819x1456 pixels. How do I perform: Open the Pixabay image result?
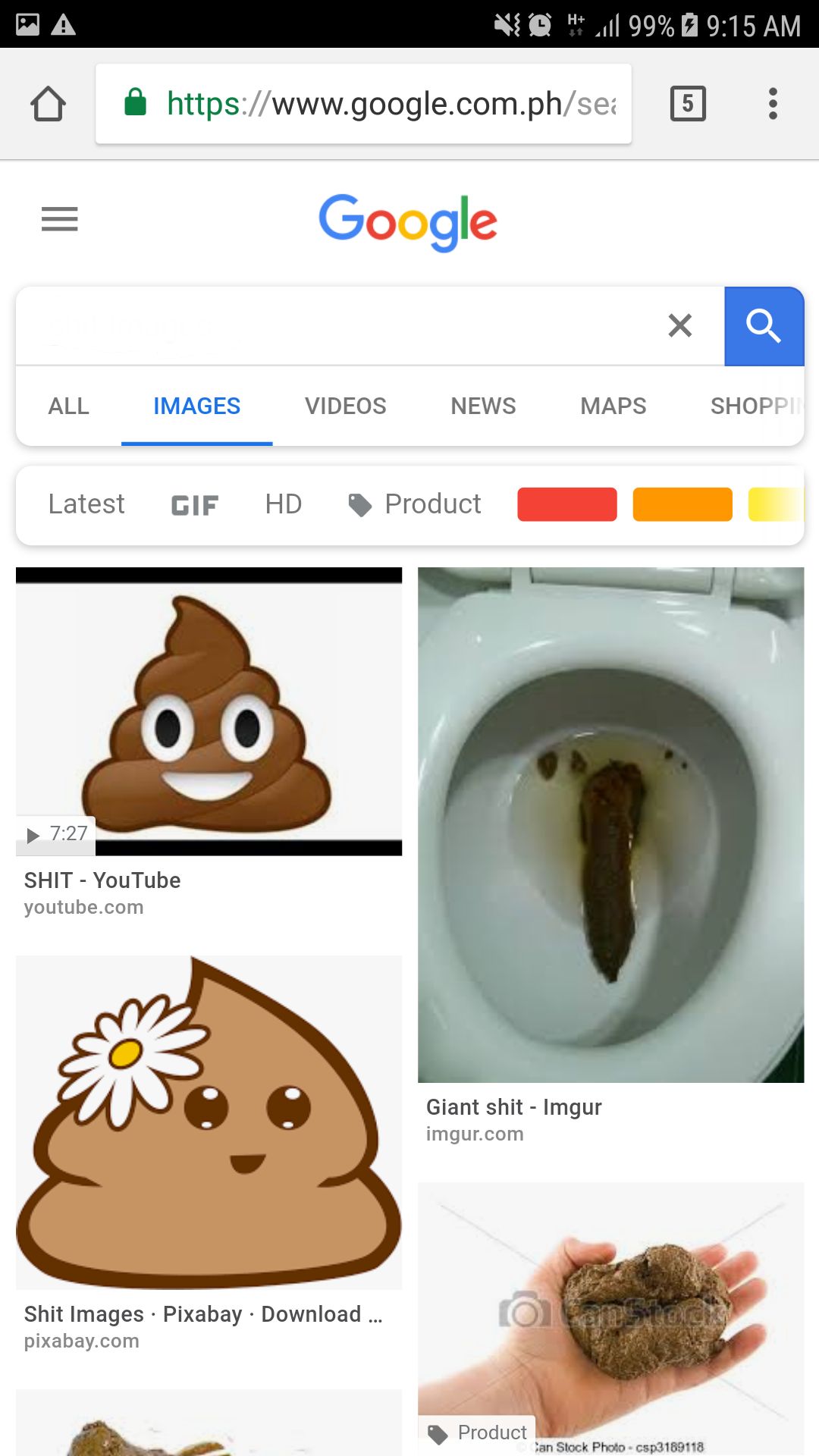pyautogui.click(x=209, y=1122)
